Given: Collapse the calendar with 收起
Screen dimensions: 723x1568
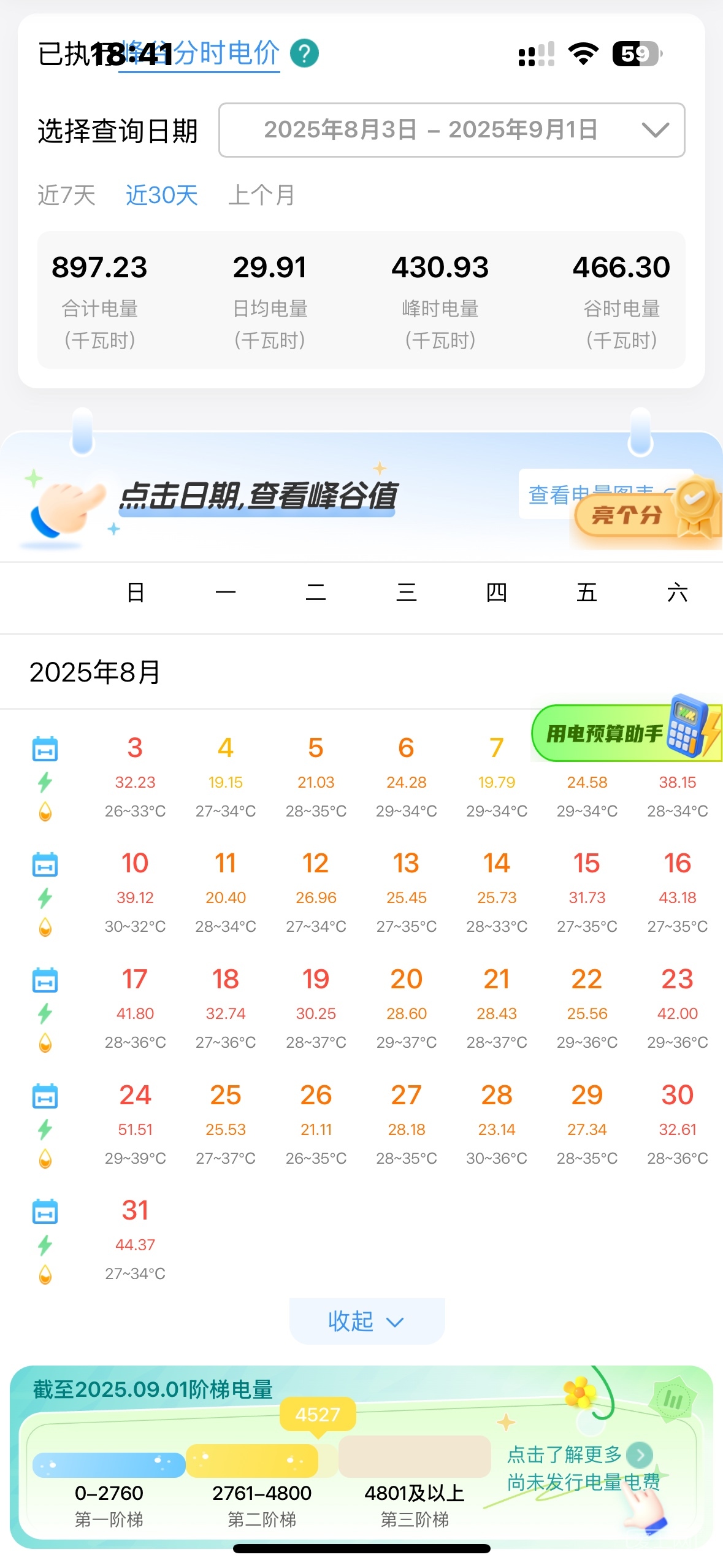Looking at the screenshot, I should [x=367, y=1321].
